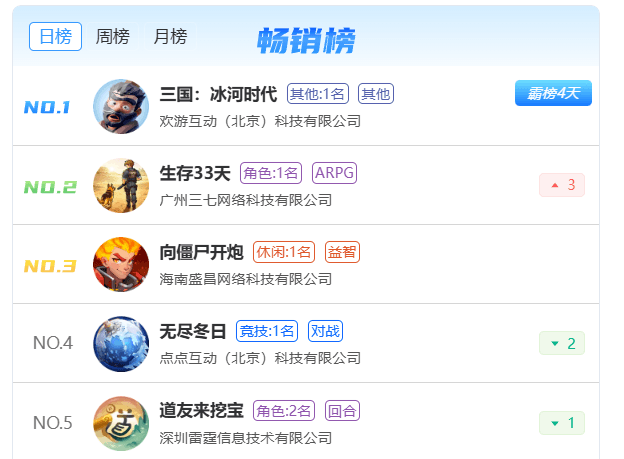
Task: Open the 道友来挖宝 game entry
Action: point(201,410)
